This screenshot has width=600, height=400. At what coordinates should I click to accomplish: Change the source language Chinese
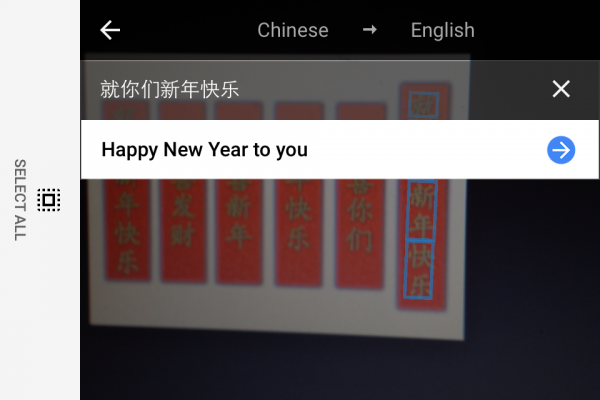click(292, 30)
